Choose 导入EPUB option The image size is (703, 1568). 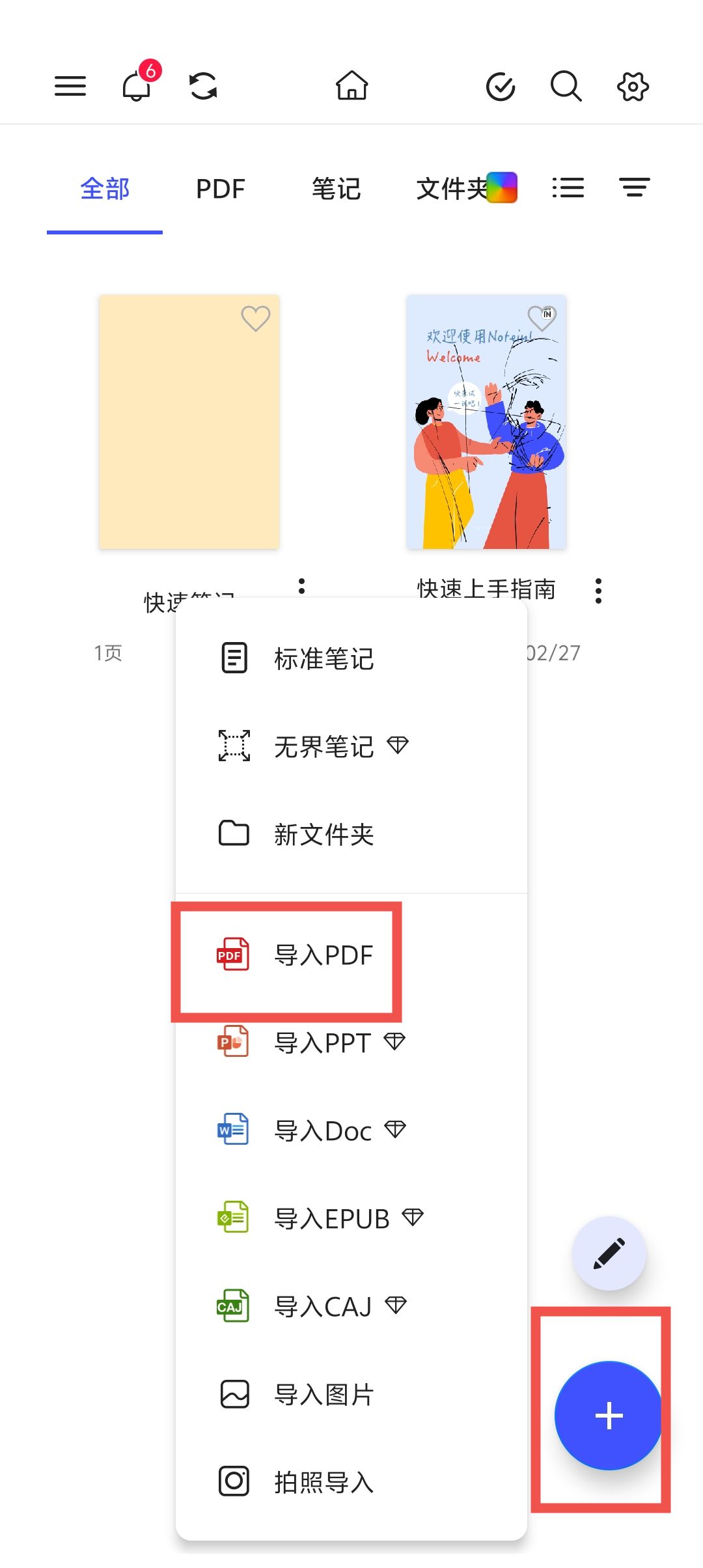coord(332,1219)
